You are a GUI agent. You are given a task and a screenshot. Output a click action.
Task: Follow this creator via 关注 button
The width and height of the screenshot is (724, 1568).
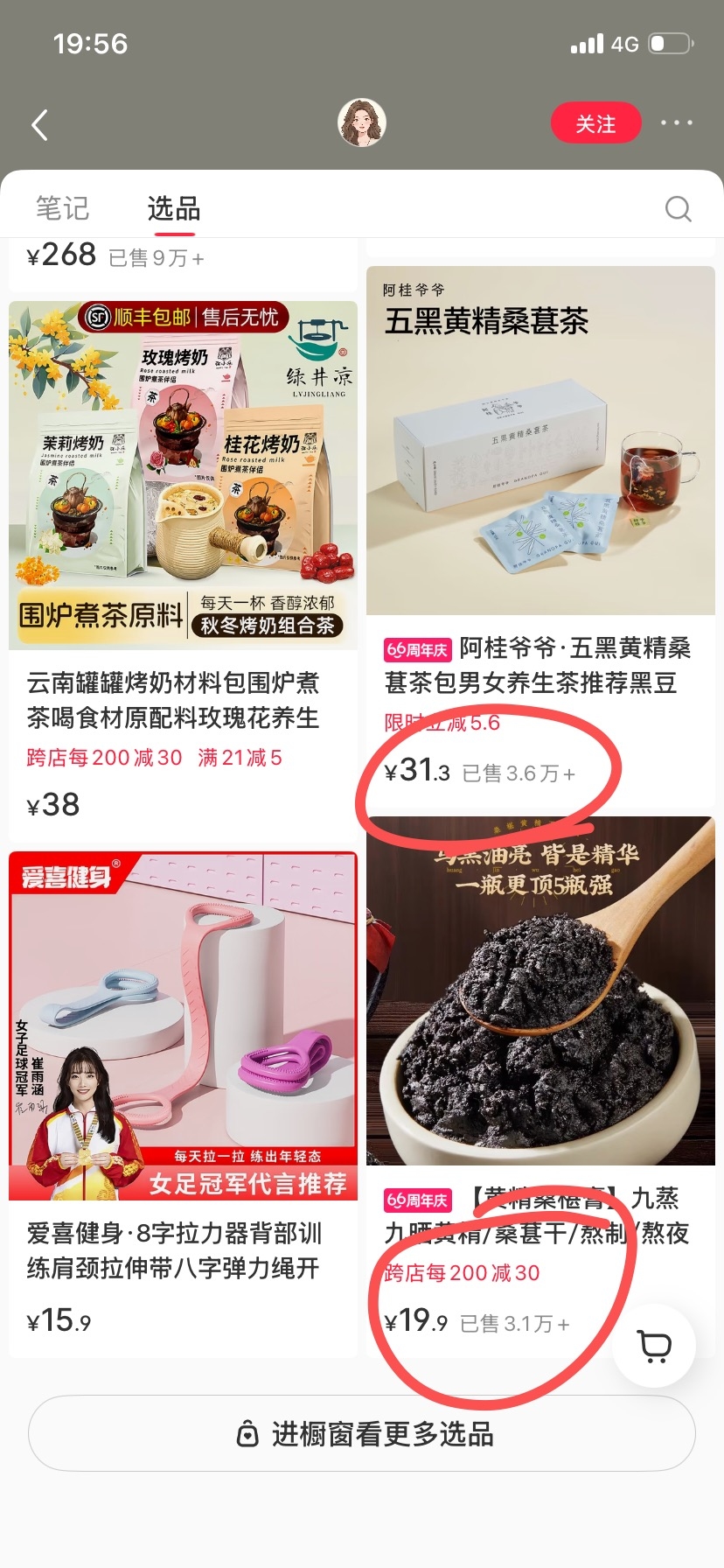pyautogui.click(x=595, y=123)
